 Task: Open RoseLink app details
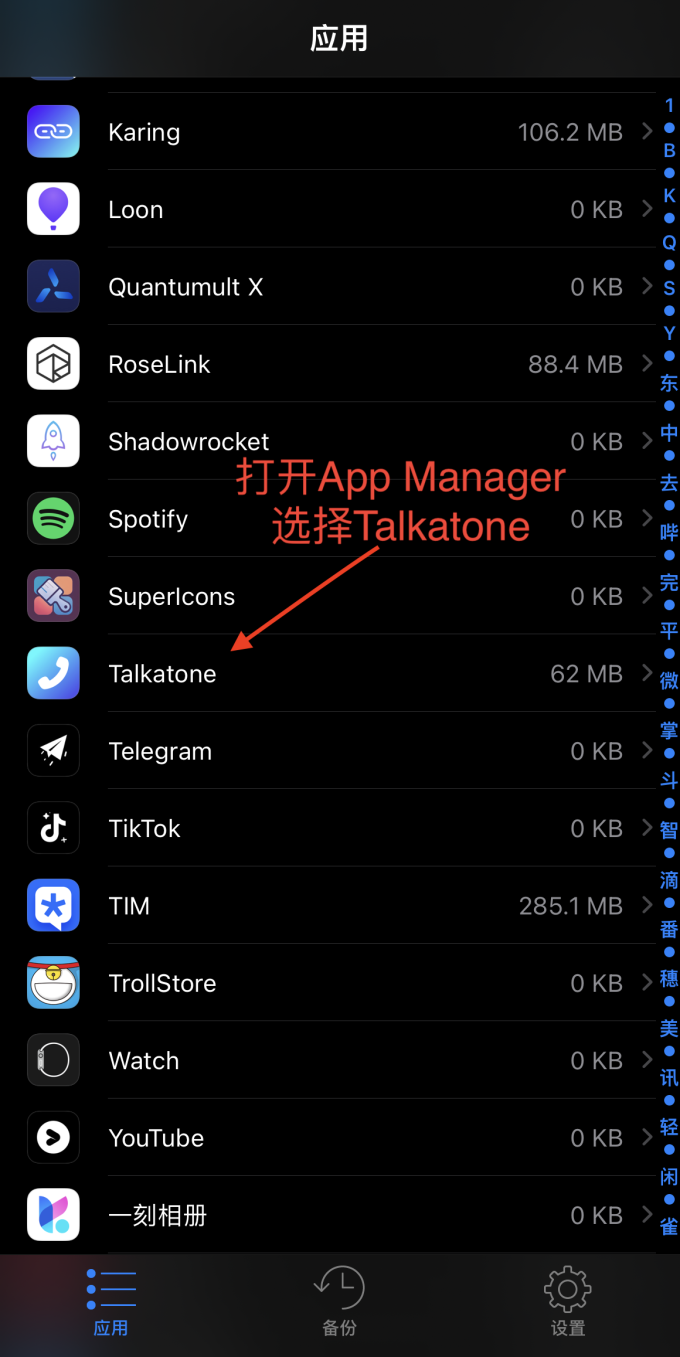340,365
